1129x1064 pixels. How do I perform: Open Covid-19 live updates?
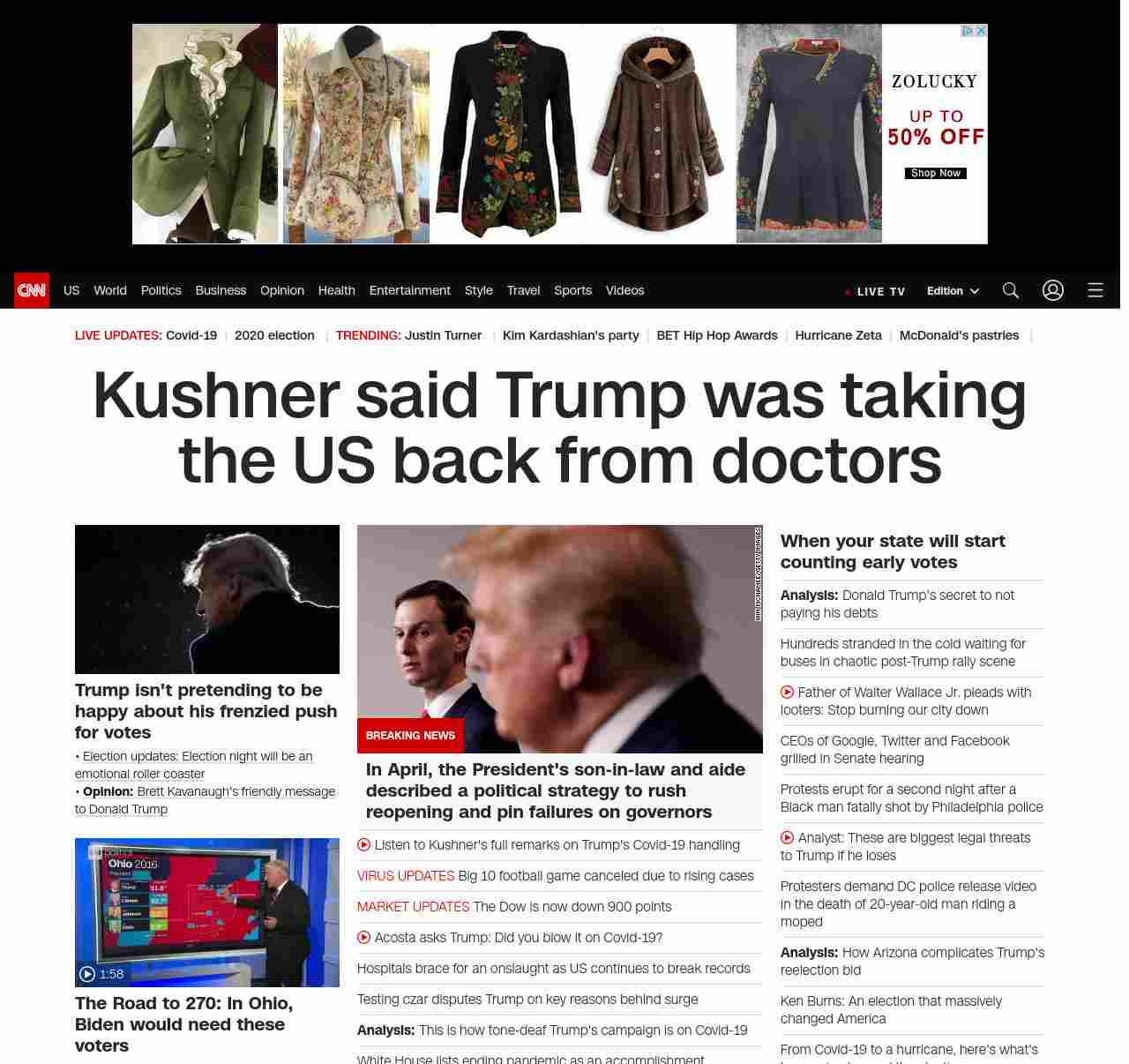(191, 335)
